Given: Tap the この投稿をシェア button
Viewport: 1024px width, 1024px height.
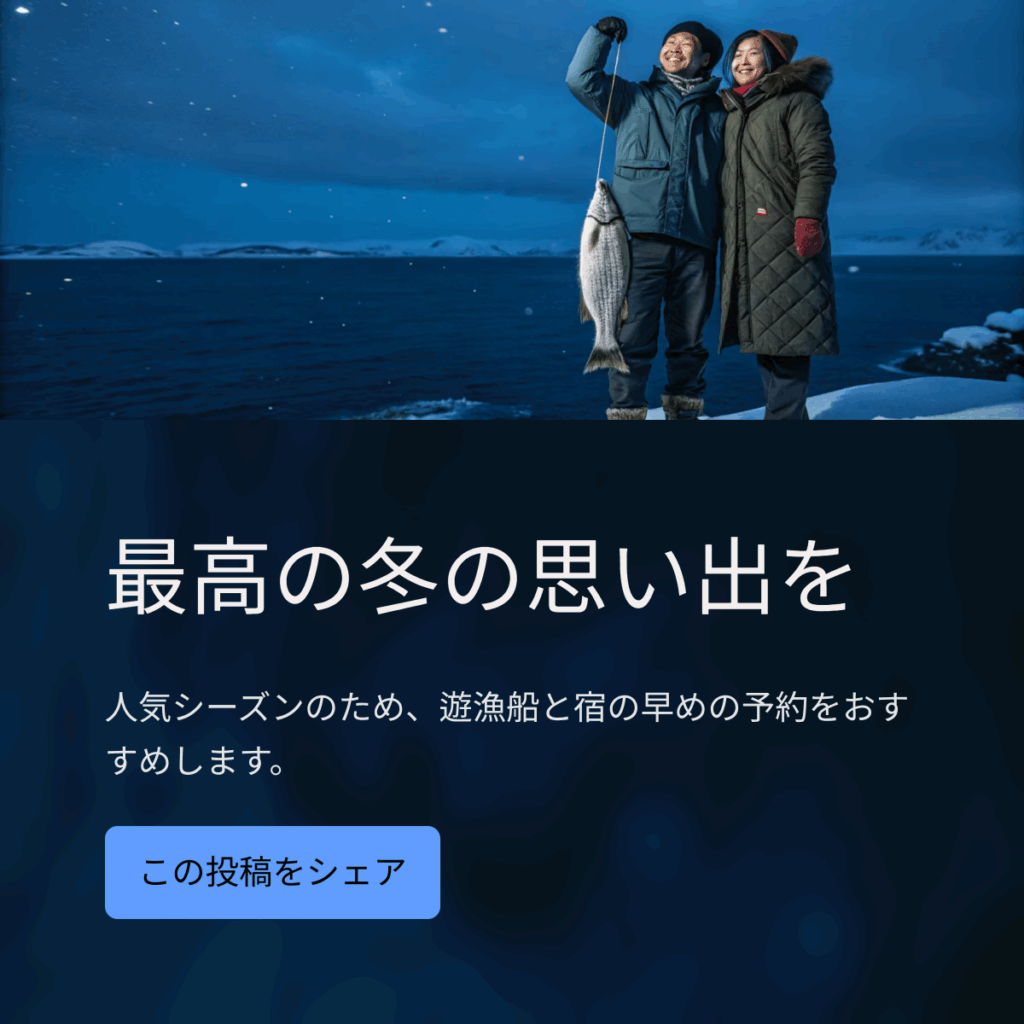Looking at the screenshot, I should click(x=272, y=872).
